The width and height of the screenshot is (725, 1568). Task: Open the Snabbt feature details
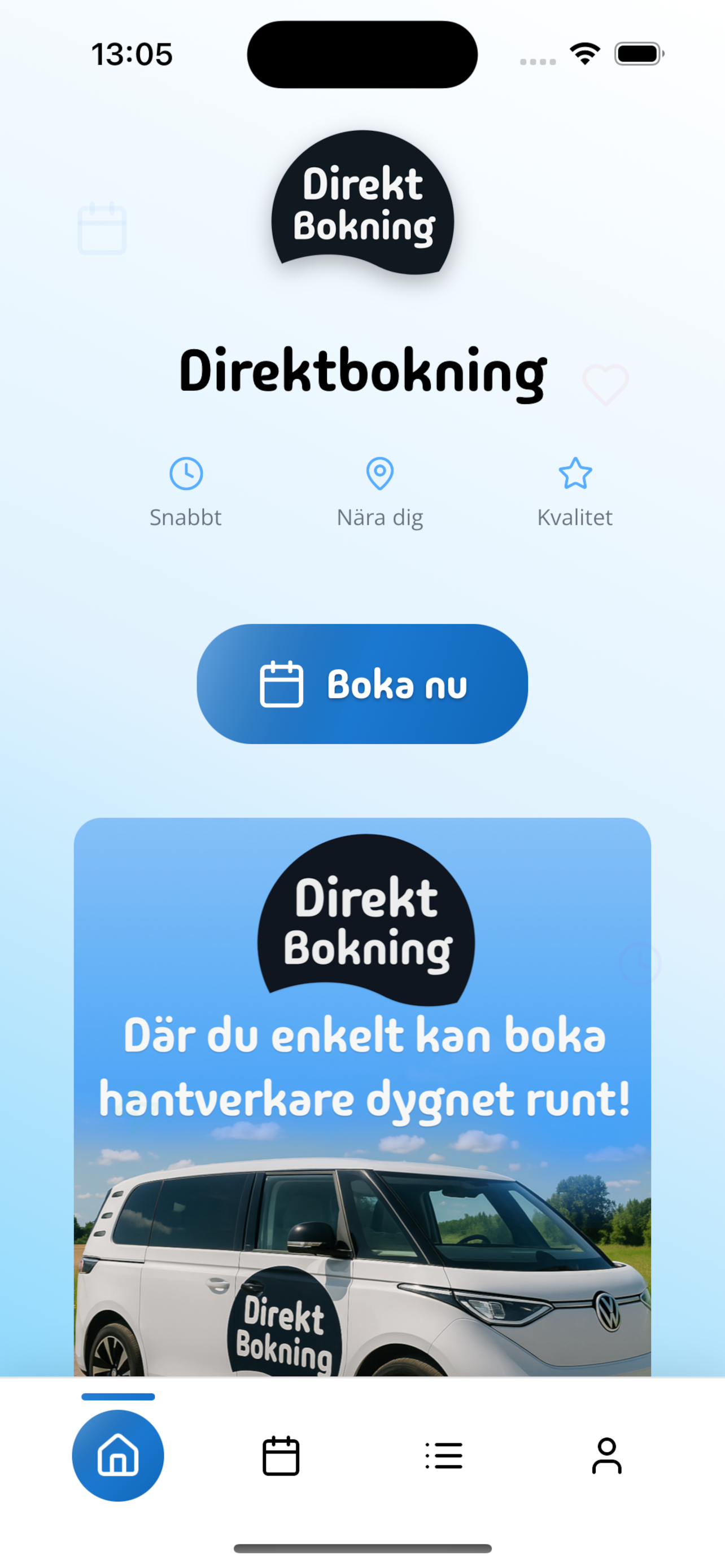(186, 493)
